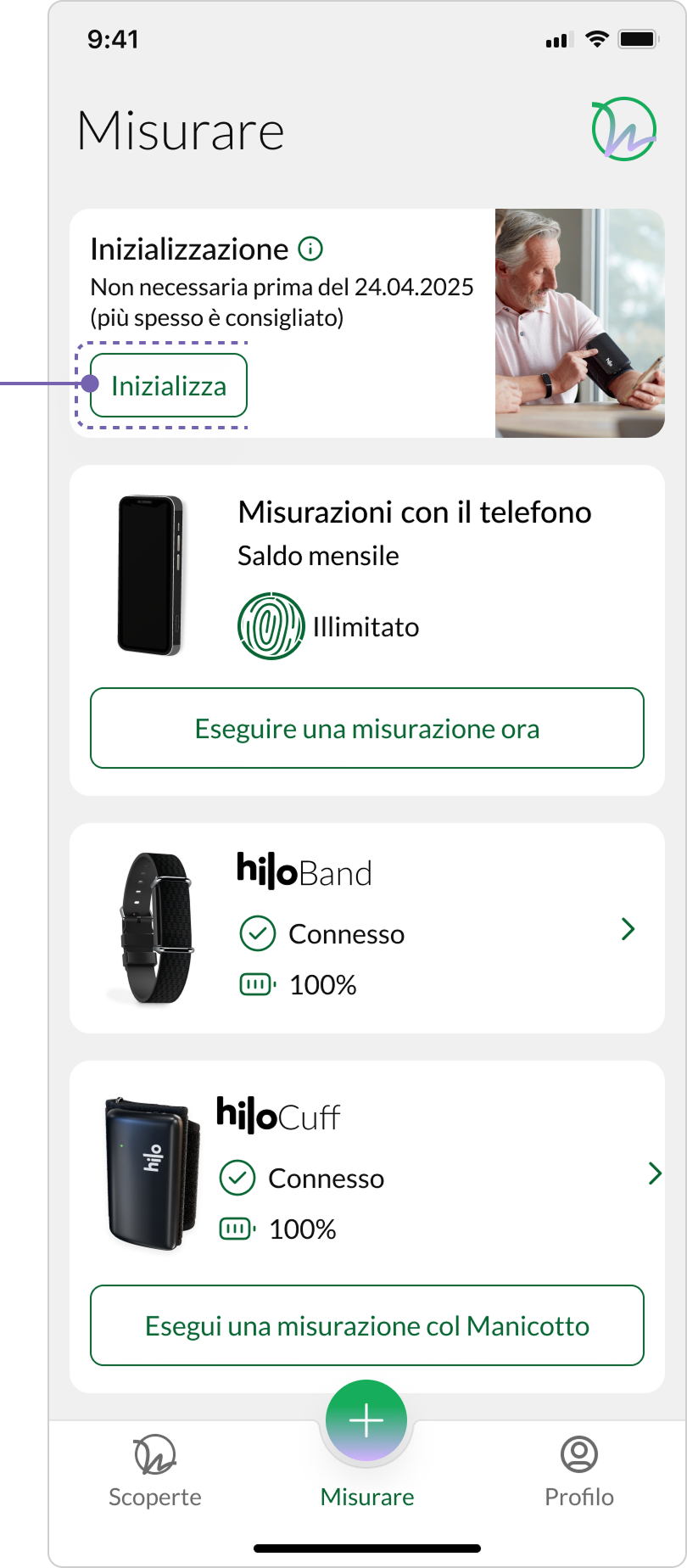Switch to the Scoperte tab
Viewport: 687px width, 1568px height.
click(x=155, y=1472)
